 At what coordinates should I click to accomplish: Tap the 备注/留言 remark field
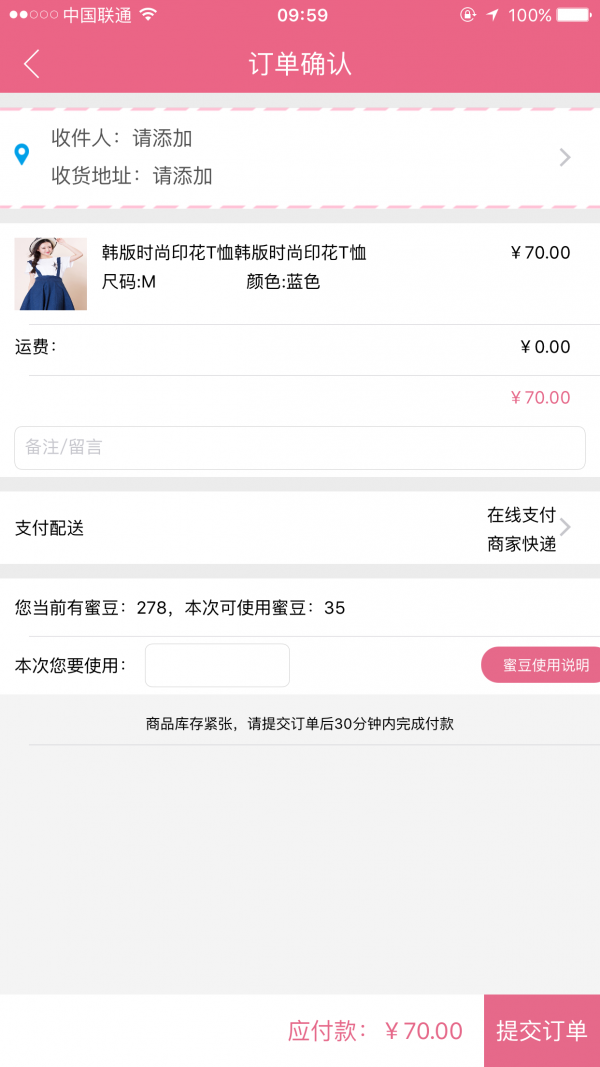click(300, 448)
